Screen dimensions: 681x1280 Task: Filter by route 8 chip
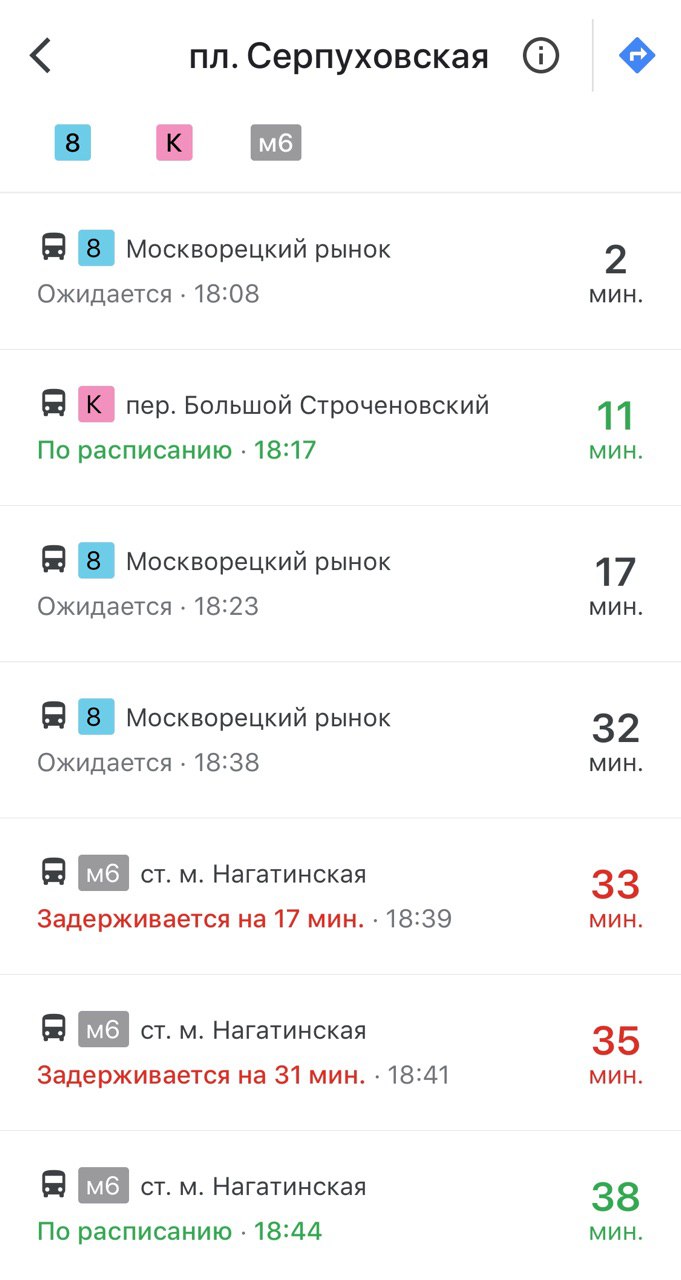point(72,143)
